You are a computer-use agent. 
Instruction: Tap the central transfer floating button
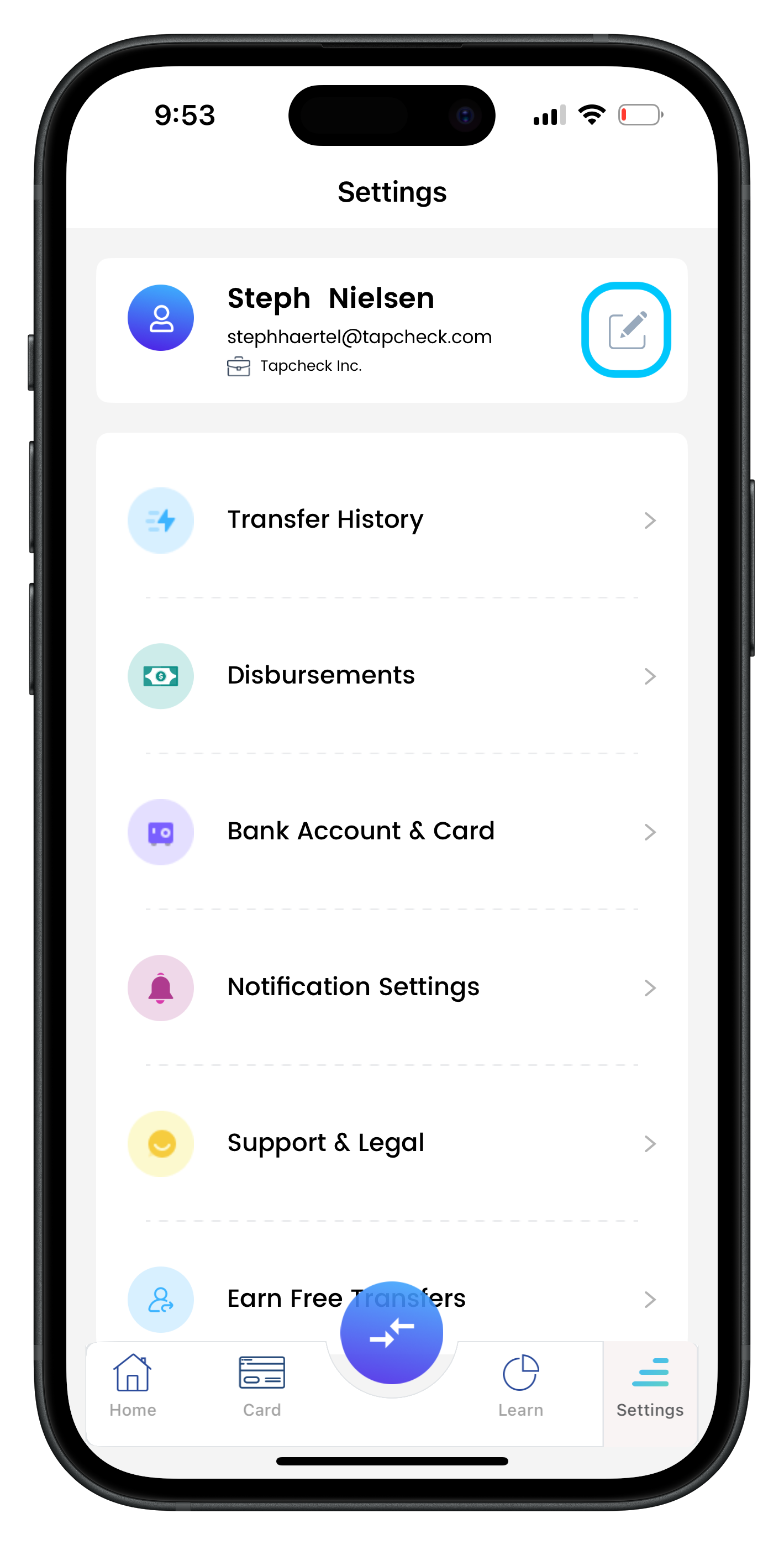[x=392, y=1333]
